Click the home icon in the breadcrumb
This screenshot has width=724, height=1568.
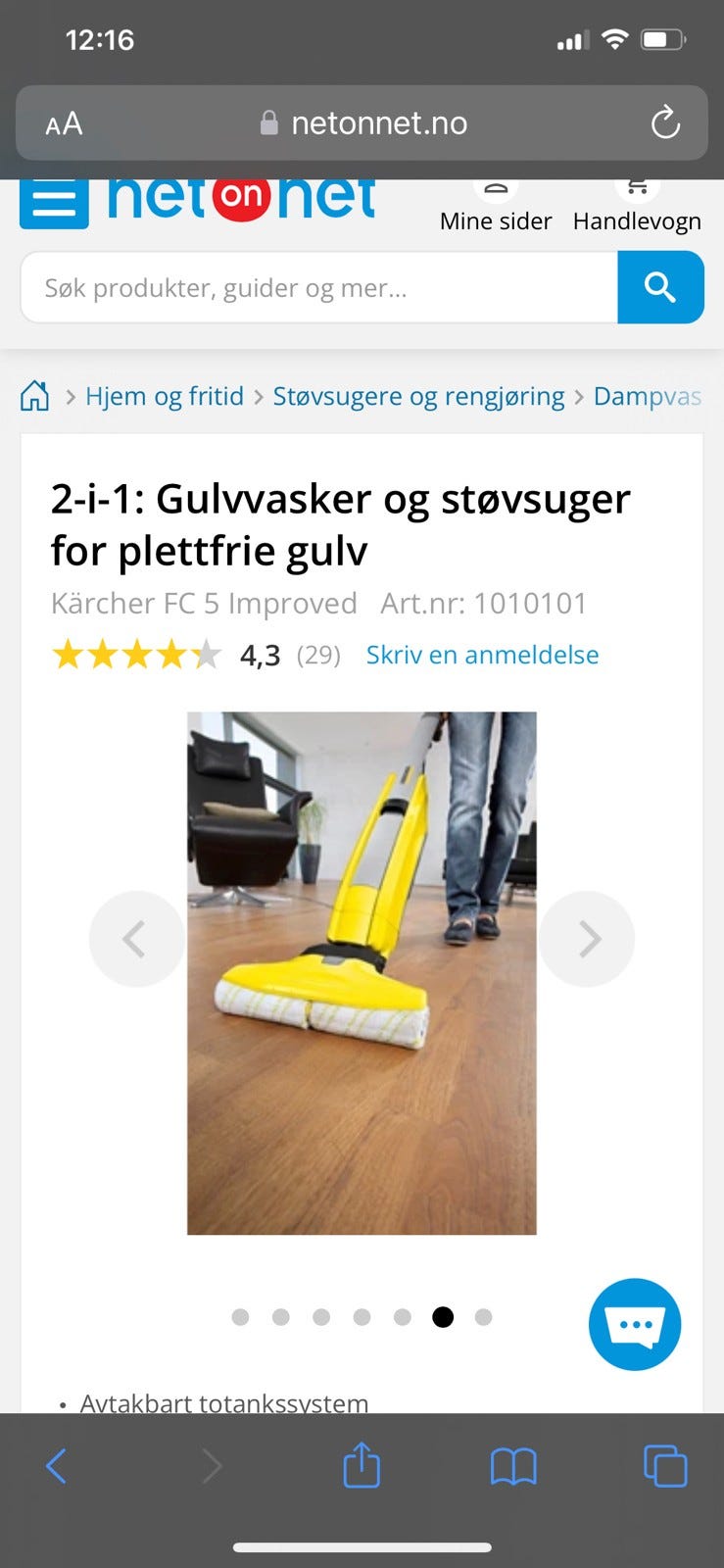pos(33,395)
